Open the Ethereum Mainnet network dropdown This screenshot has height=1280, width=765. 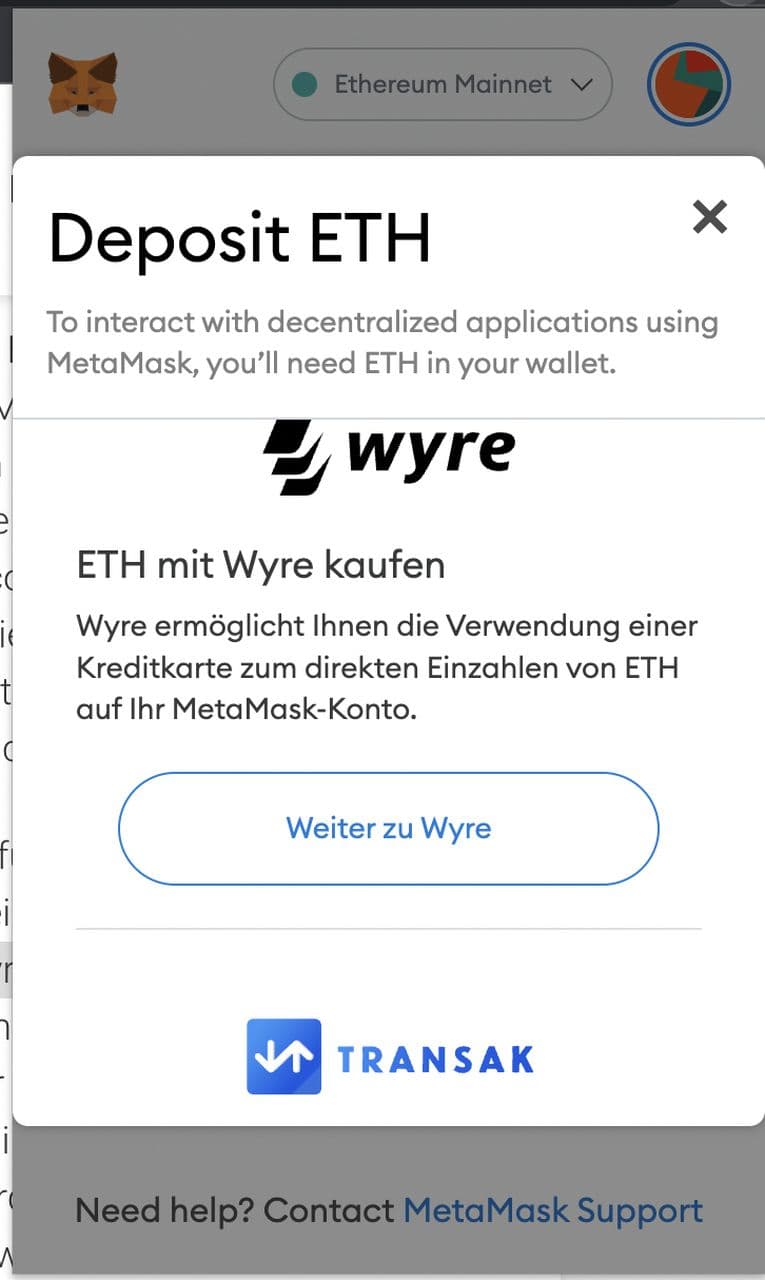(442, 85)
